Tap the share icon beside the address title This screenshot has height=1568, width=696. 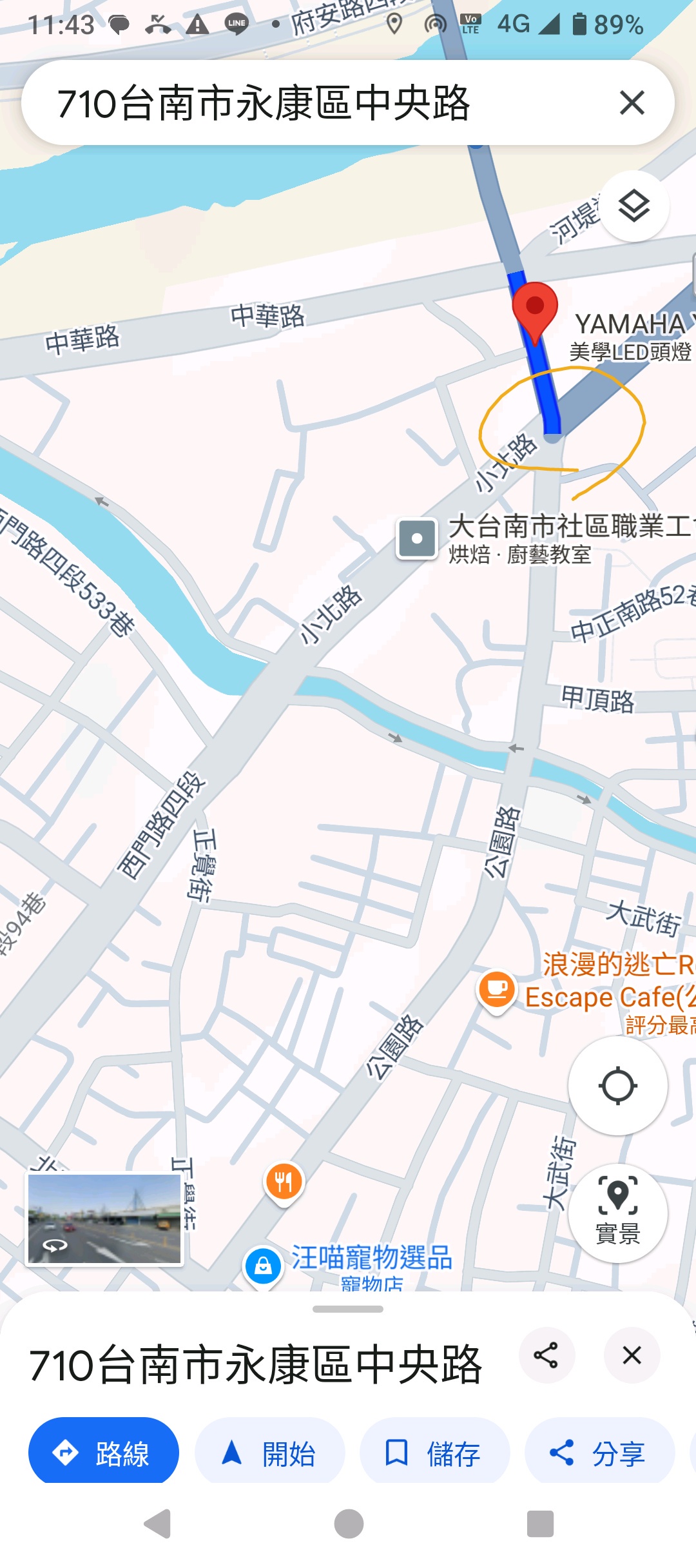coord(546,1355)
